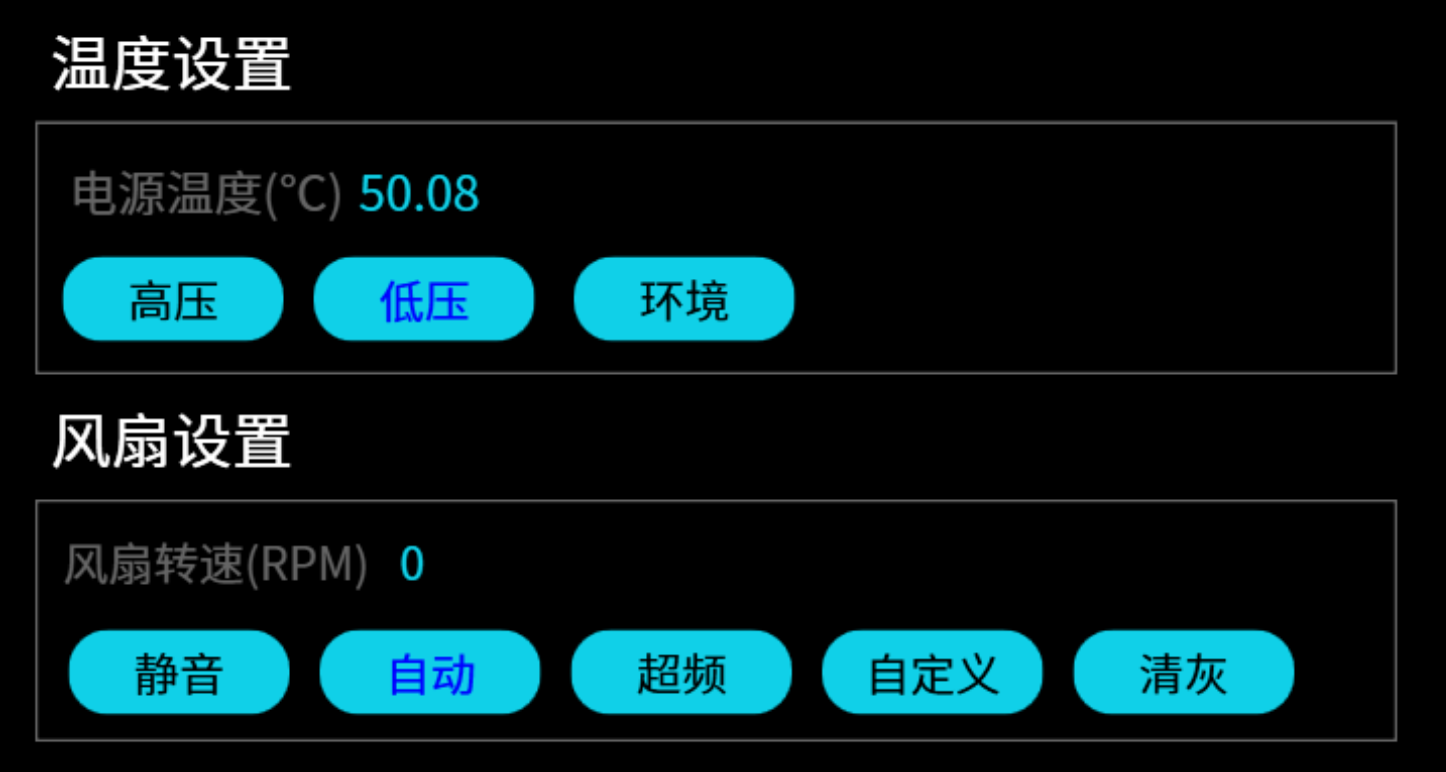Set fan mode to 静音
The width and height of the screenshot is (1446, 772).
pyautogui.click(x=179, y=673)
